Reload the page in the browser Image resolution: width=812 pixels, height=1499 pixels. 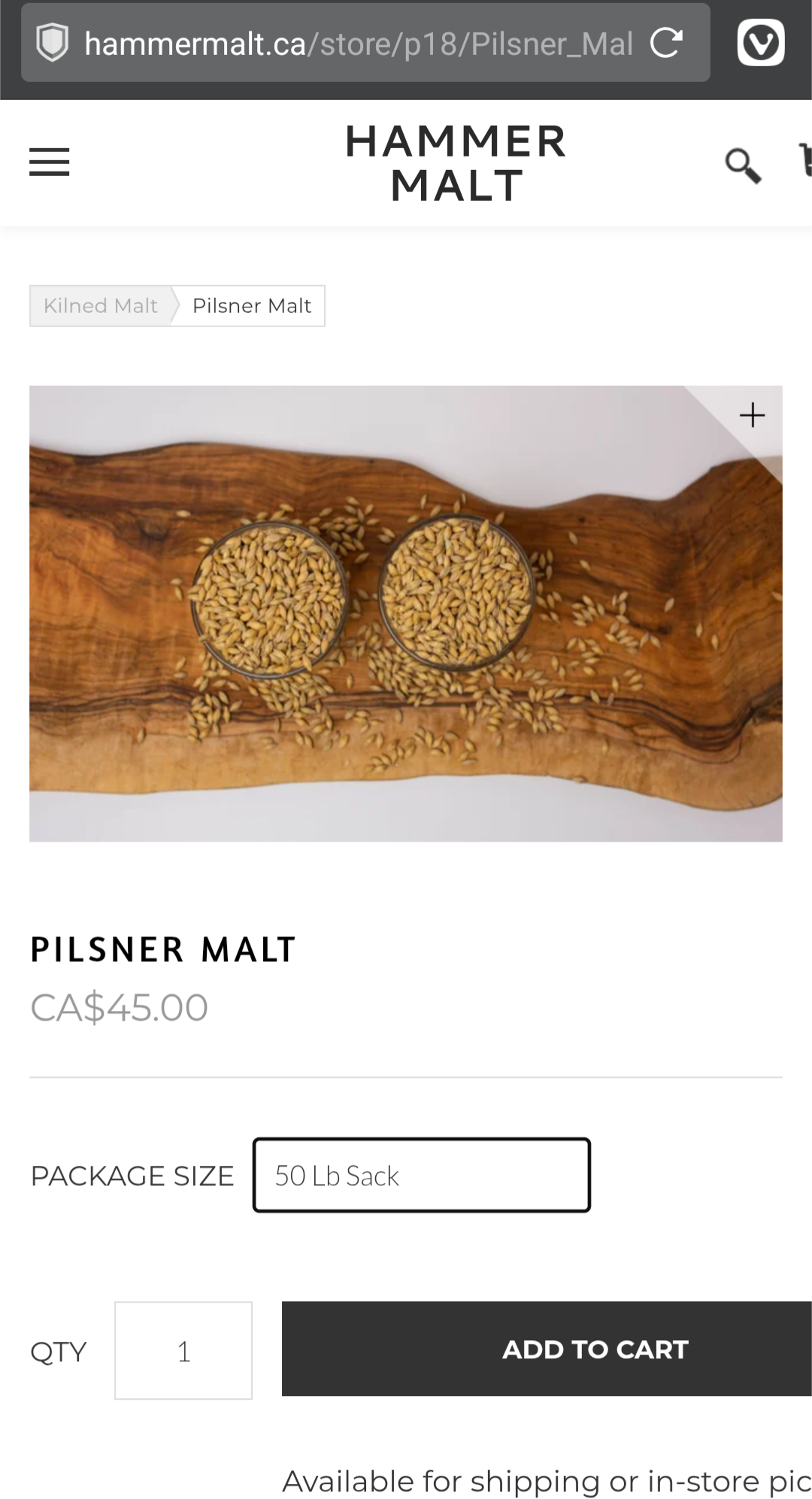666,43
